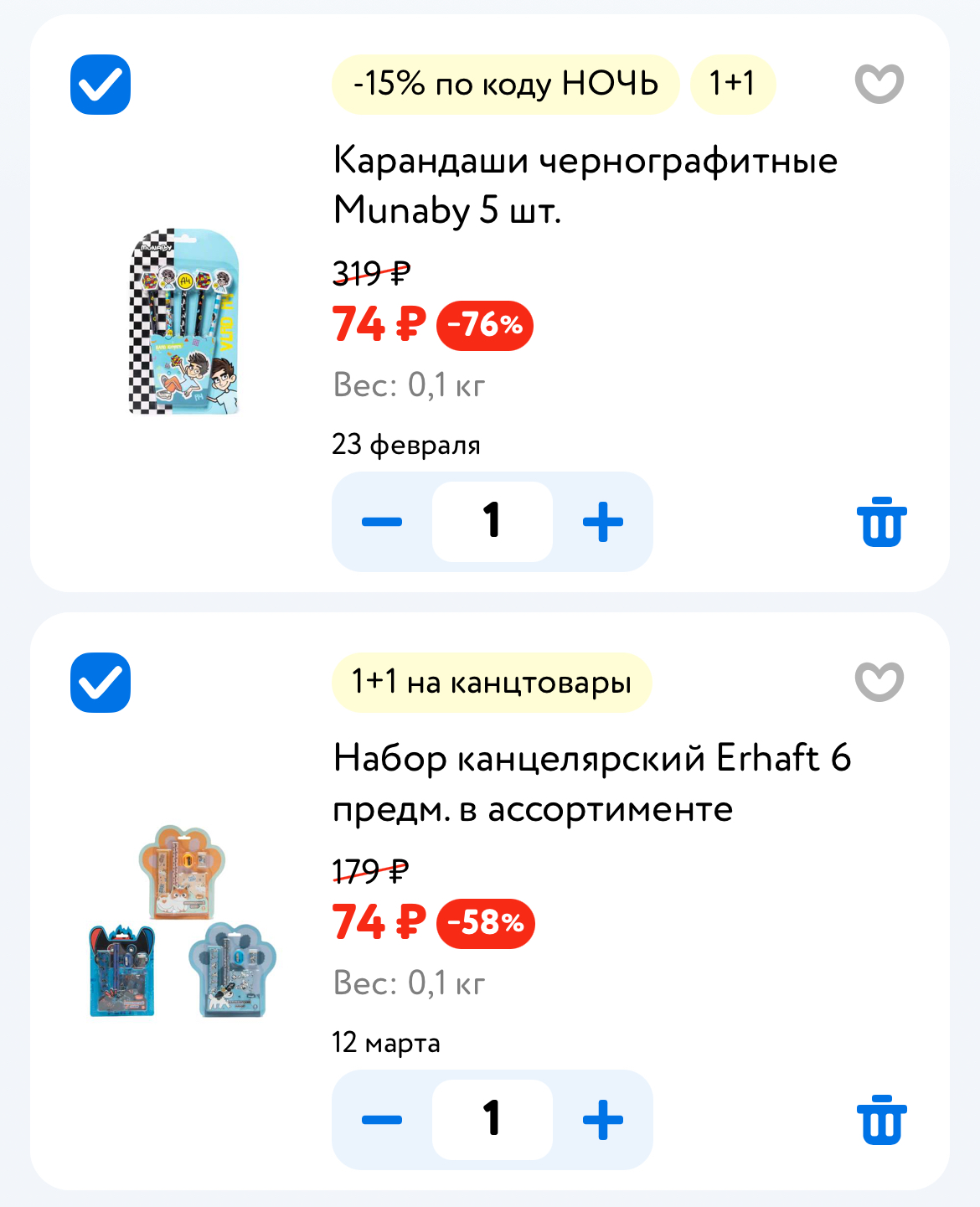The image size is (980, 1207).
Task: Edit the quantity field for Munaby pencils
Action: pyautogui.click(x=493, y=522)
